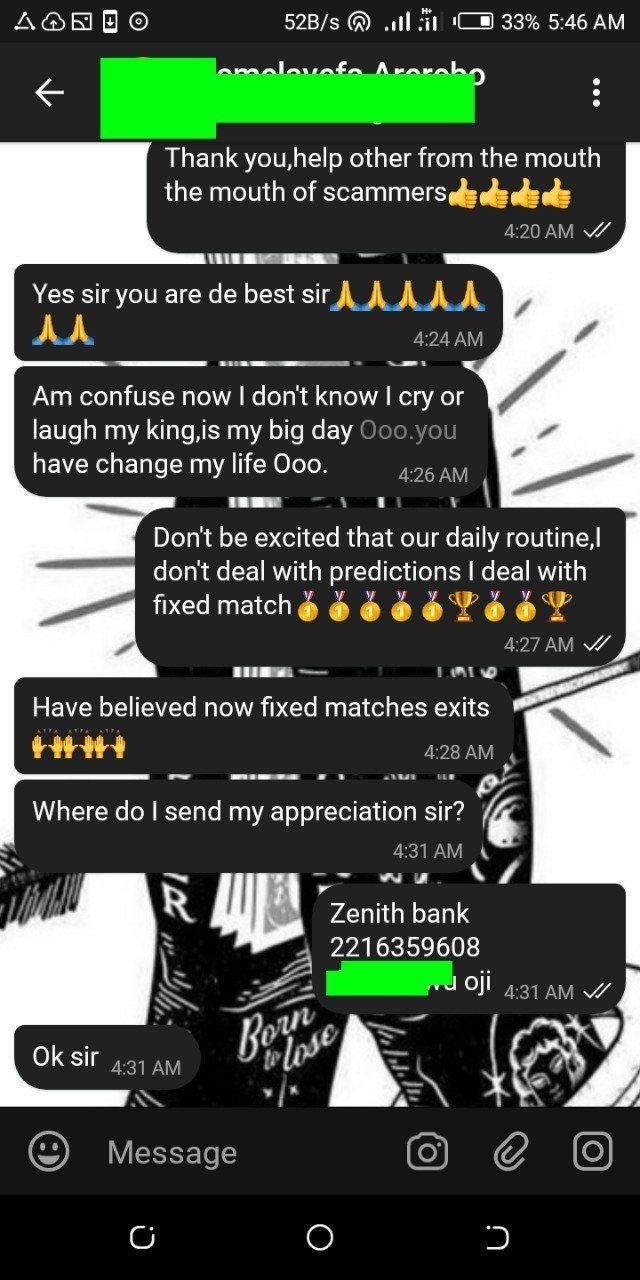Tap the system home button

pyautogui.click(x=320, y=1237)
